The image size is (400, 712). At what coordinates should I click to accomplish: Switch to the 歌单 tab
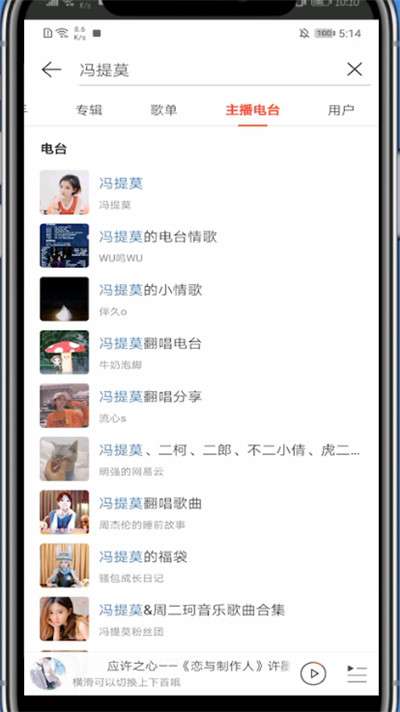[163, 110]
